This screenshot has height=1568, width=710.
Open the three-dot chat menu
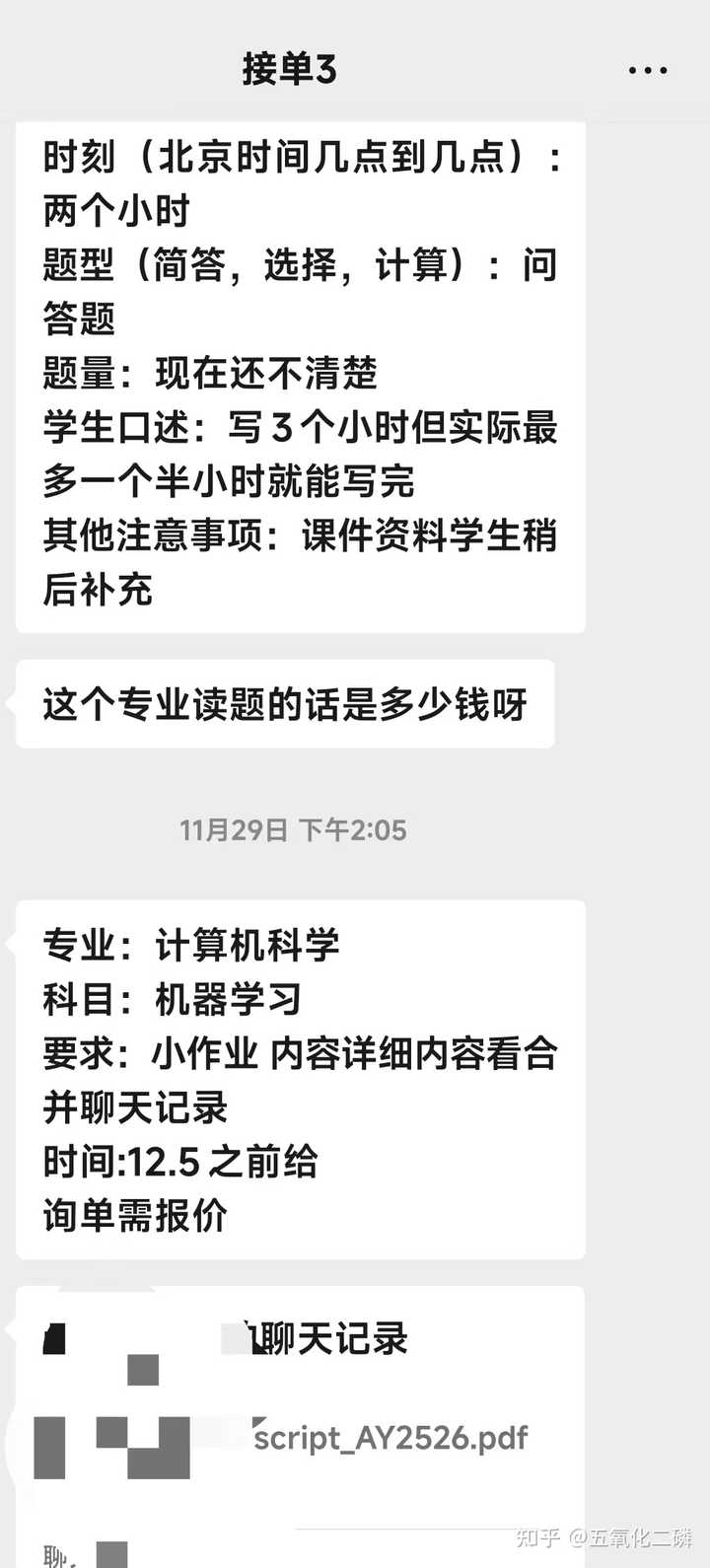[x=648, y=70]
